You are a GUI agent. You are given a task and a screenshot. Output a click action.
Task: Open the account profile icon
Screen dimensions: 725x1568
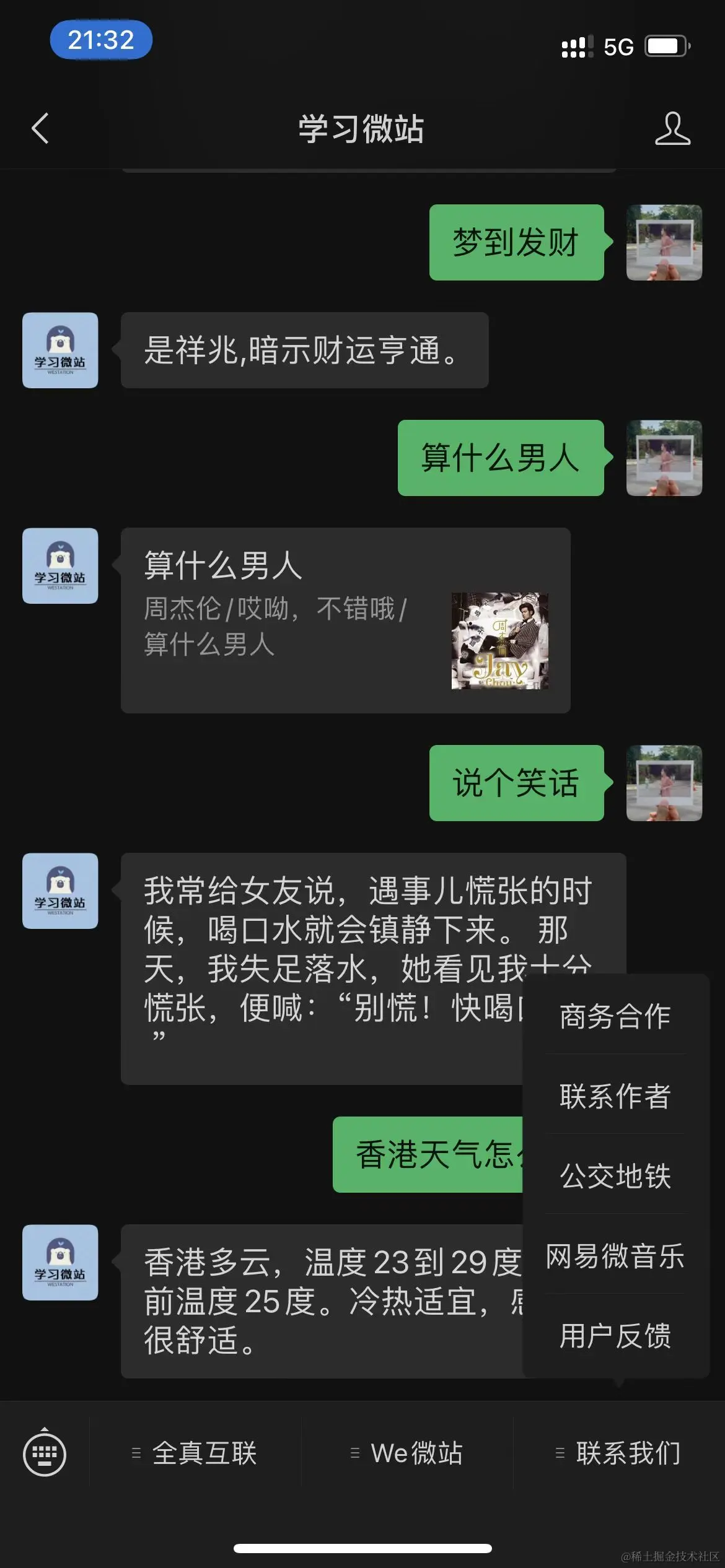pyautogui.click(x=672, y=129)
